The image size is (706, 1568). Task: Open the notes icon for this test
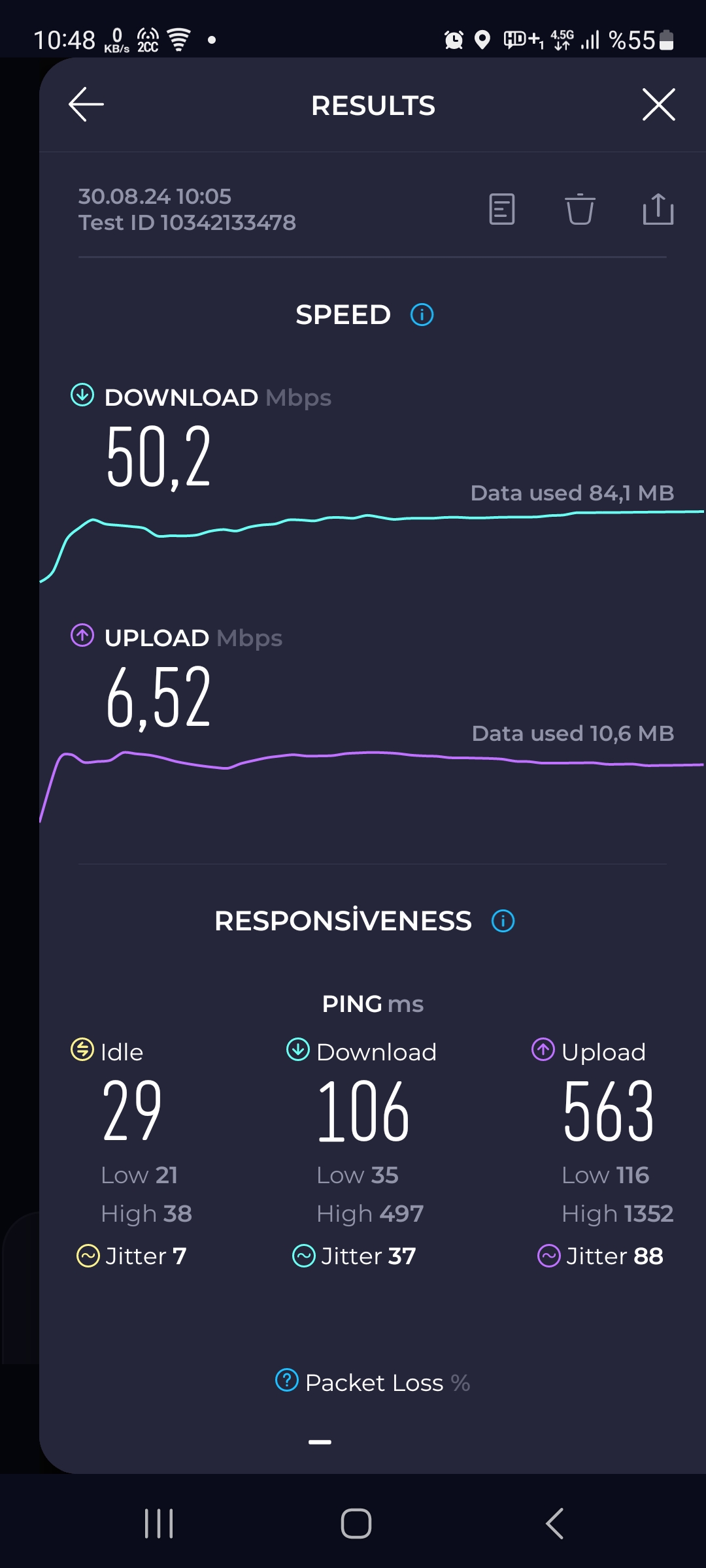pyautogui.click(x=502, y=209)
